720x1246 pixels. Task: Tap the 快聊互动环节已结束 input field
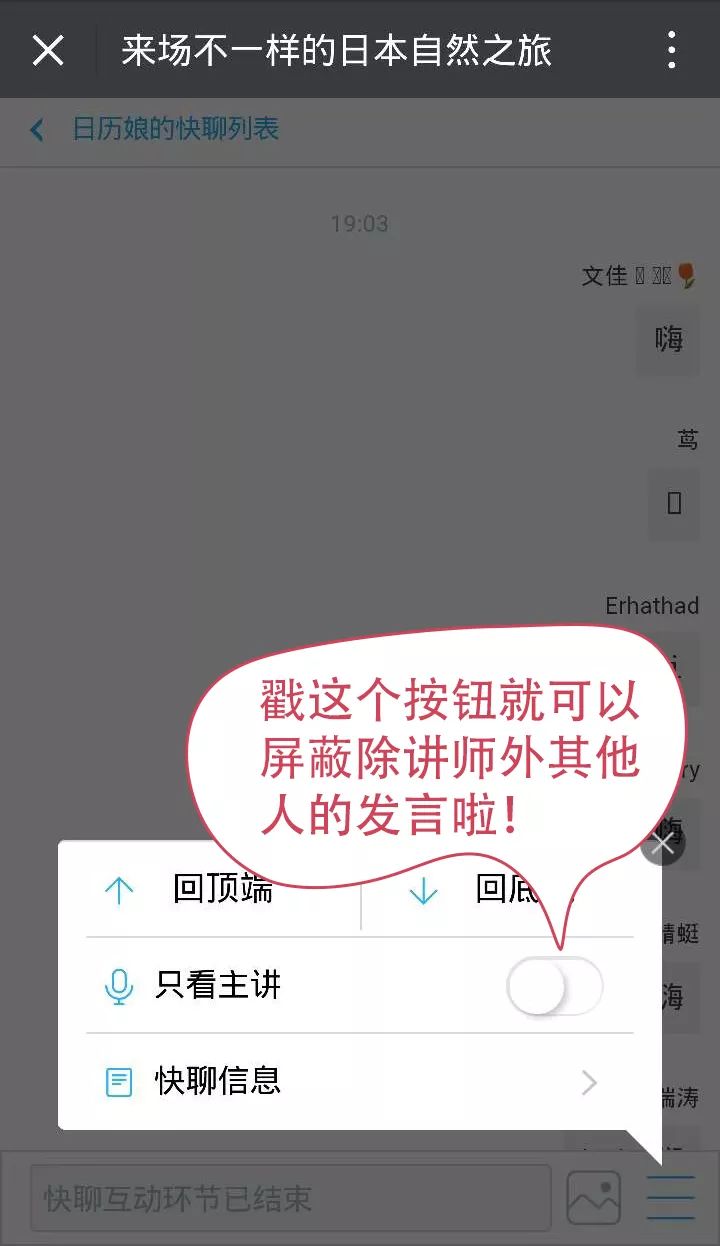(290, 1198)
